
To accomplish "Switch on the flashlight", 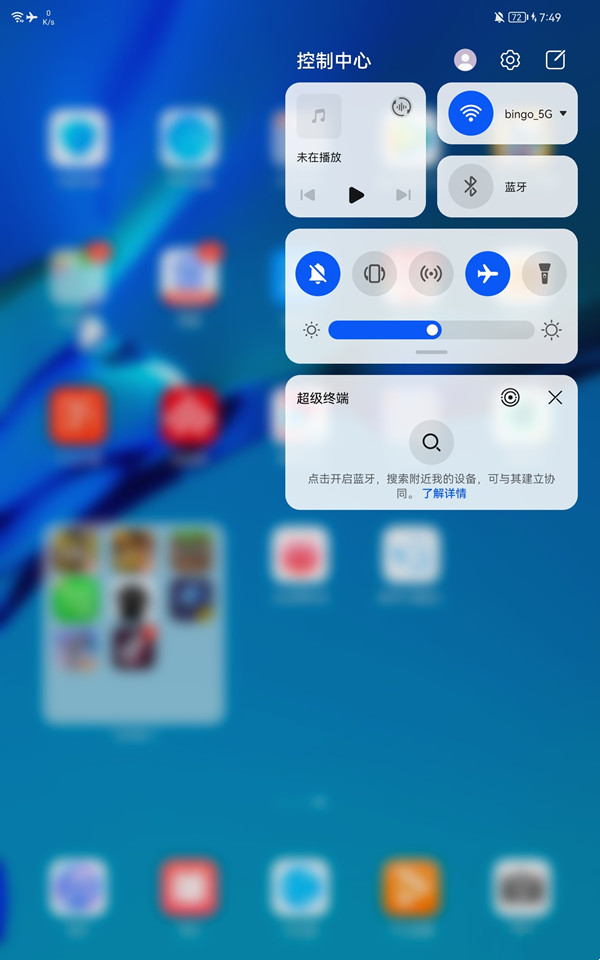I will pyautogui.click(x=544, y=273).
